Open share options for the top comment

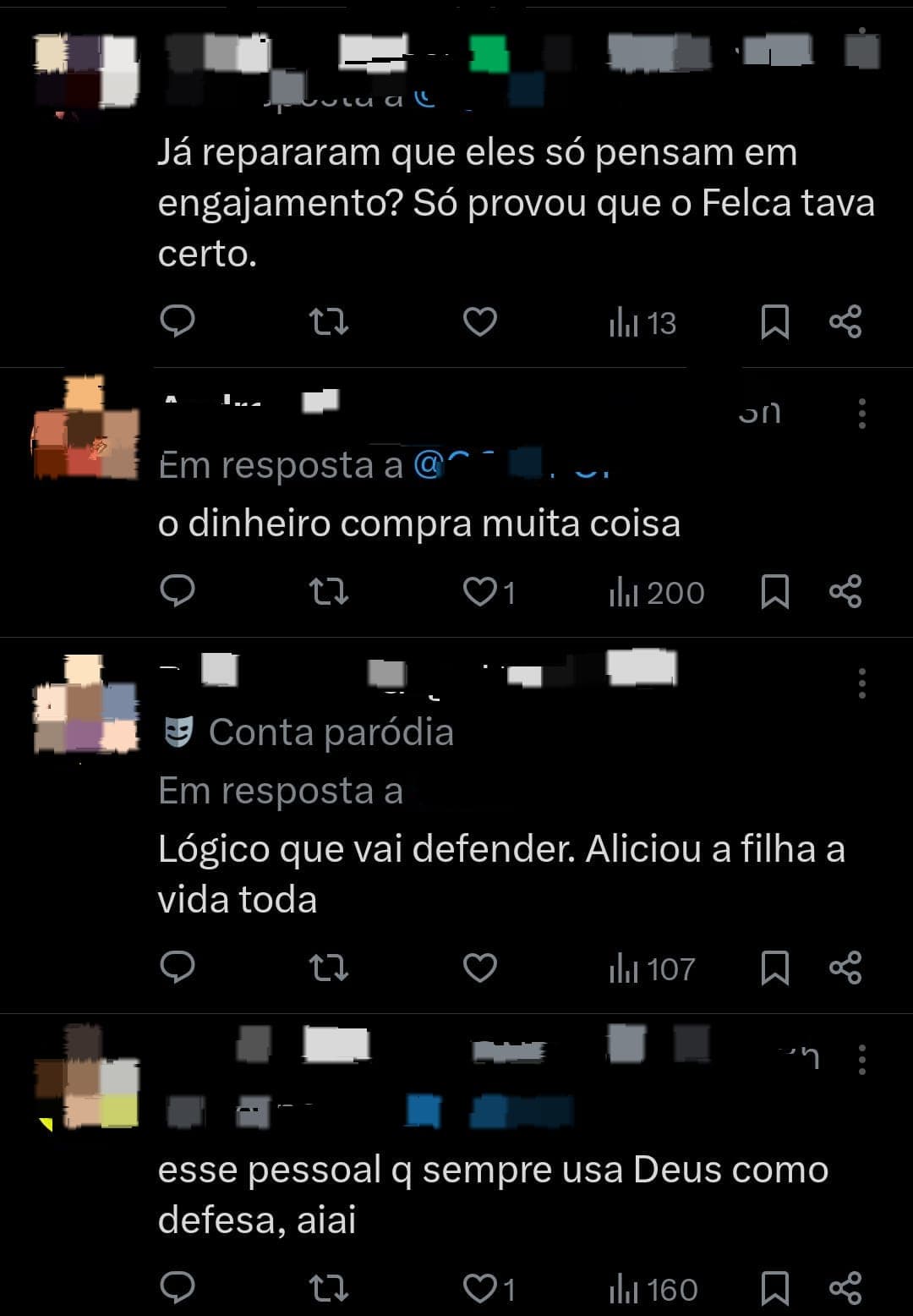(845, 321)
